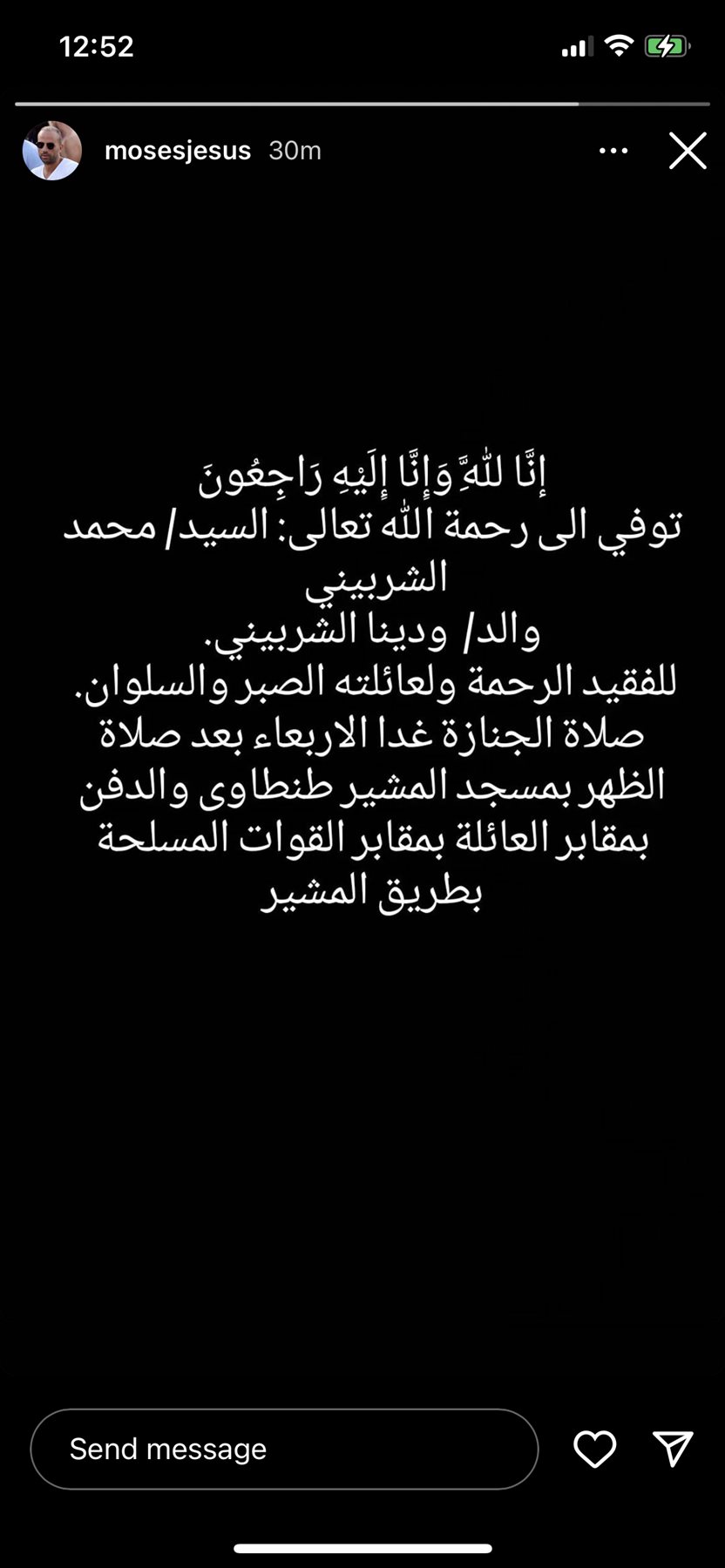Image resolution: width=725 pixels, height=1568 pixels.
Task: Tap the Send message field
Action: coord(284,1449)
